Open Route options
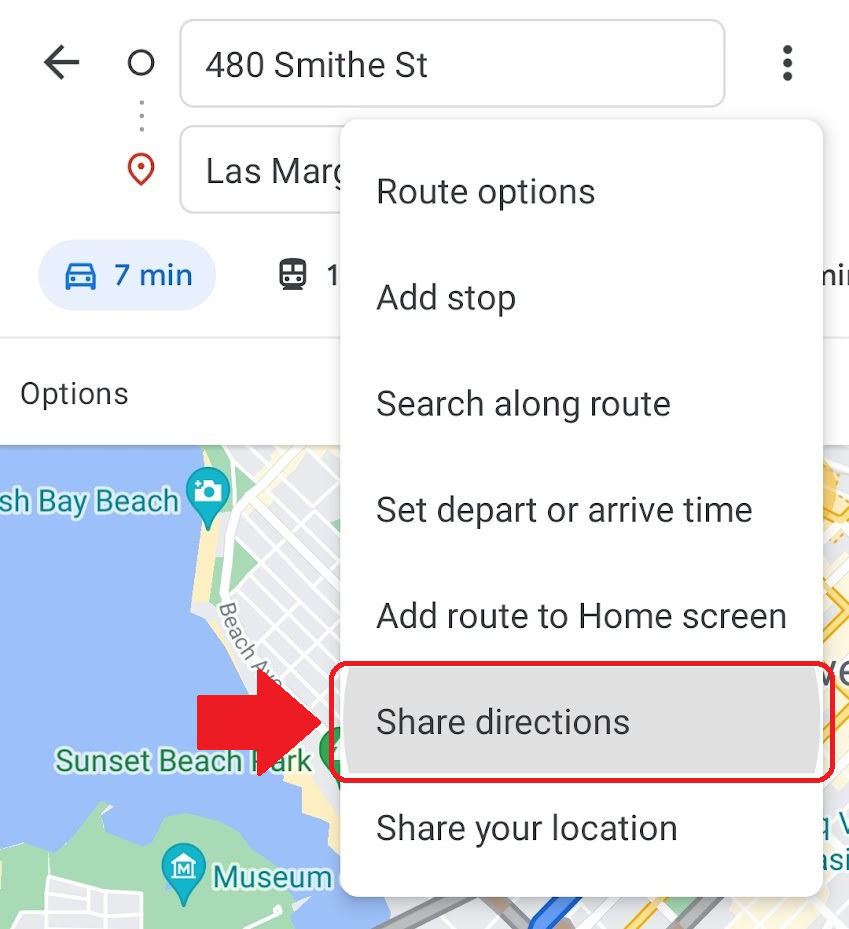This screenshot has width=849, height=929. click(x=485, y=192)
